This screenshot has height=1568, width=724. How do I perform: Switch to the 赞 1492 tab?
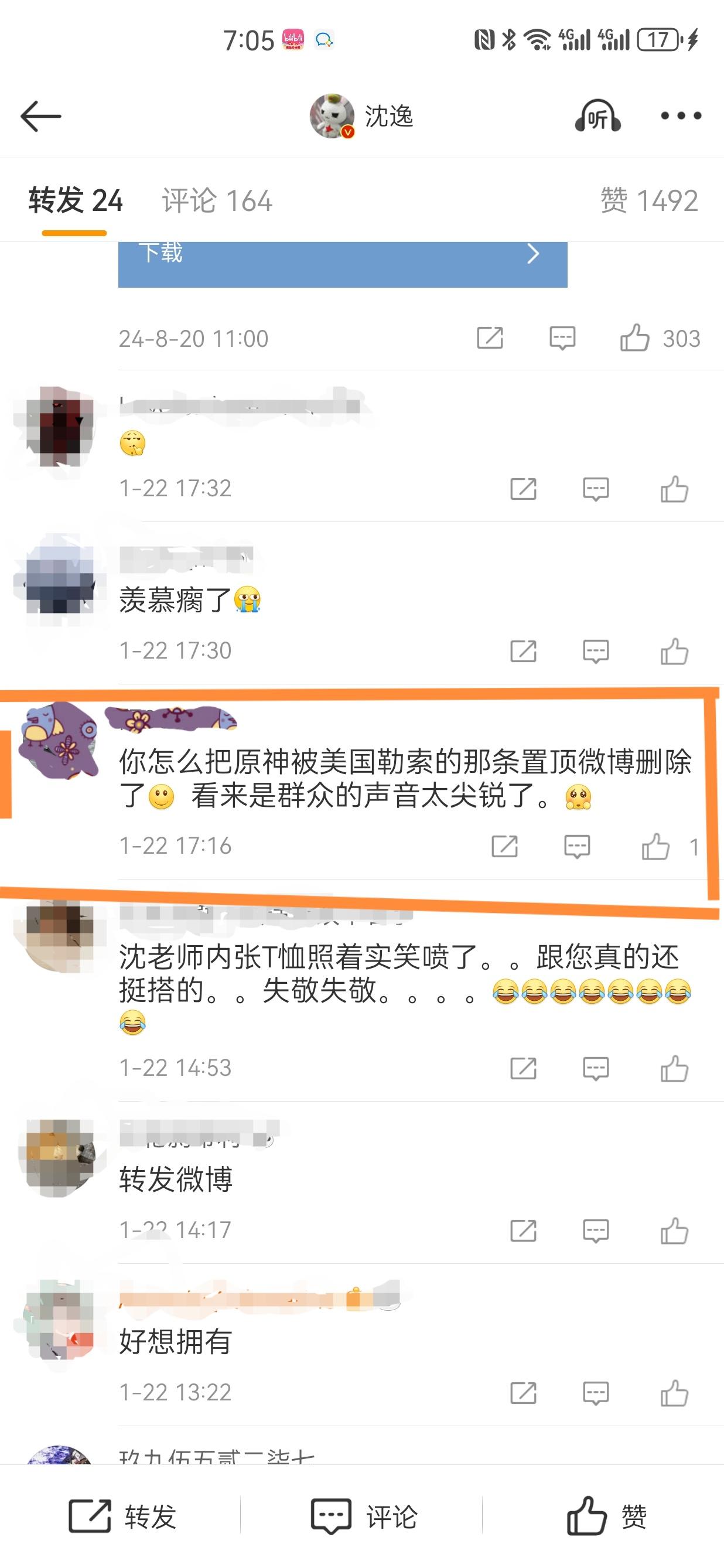[648, 201]
